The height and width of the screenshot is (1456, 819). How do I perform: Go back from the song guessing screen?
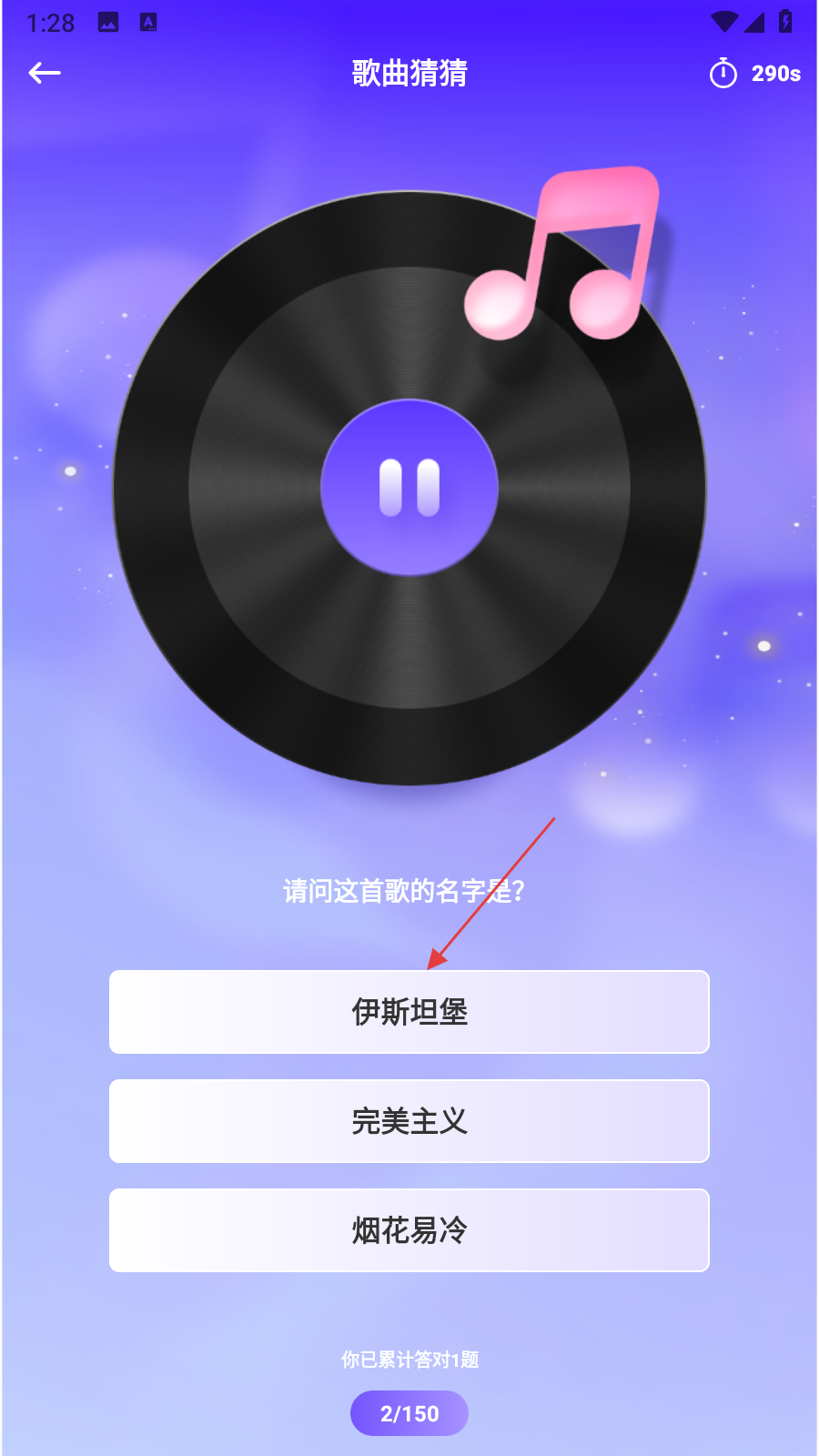tap(45, 73)
